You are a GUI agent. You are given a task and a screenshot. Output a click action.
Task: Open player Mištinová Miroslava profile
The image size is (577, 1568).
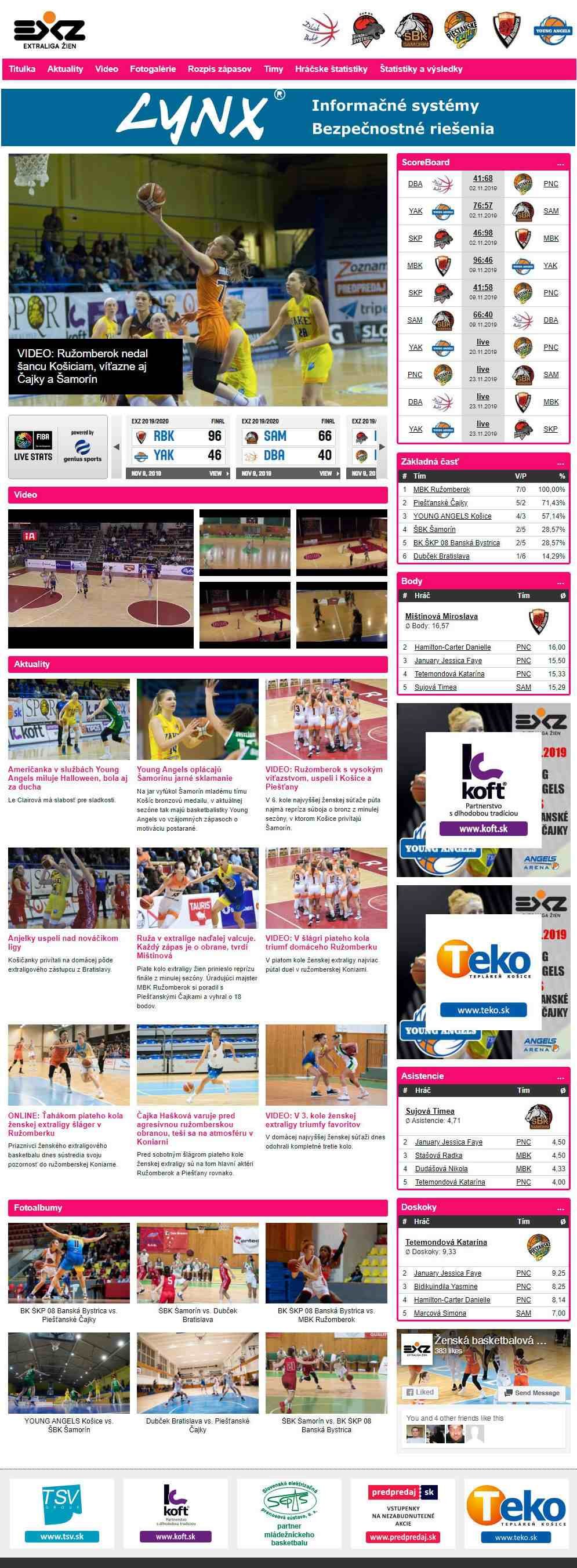click(441, 616)
